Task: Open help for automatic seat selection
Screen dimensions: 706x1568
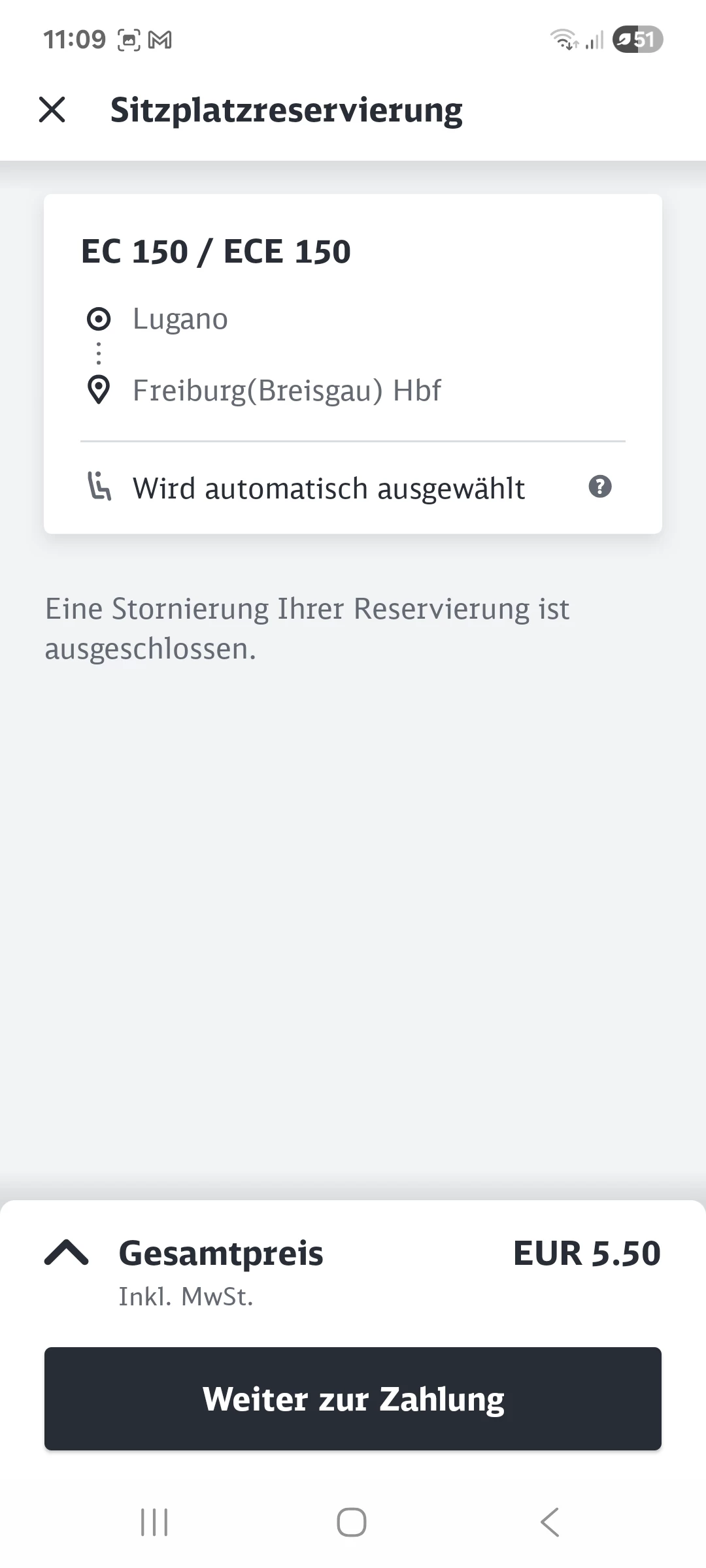Action: click(599, 487)
